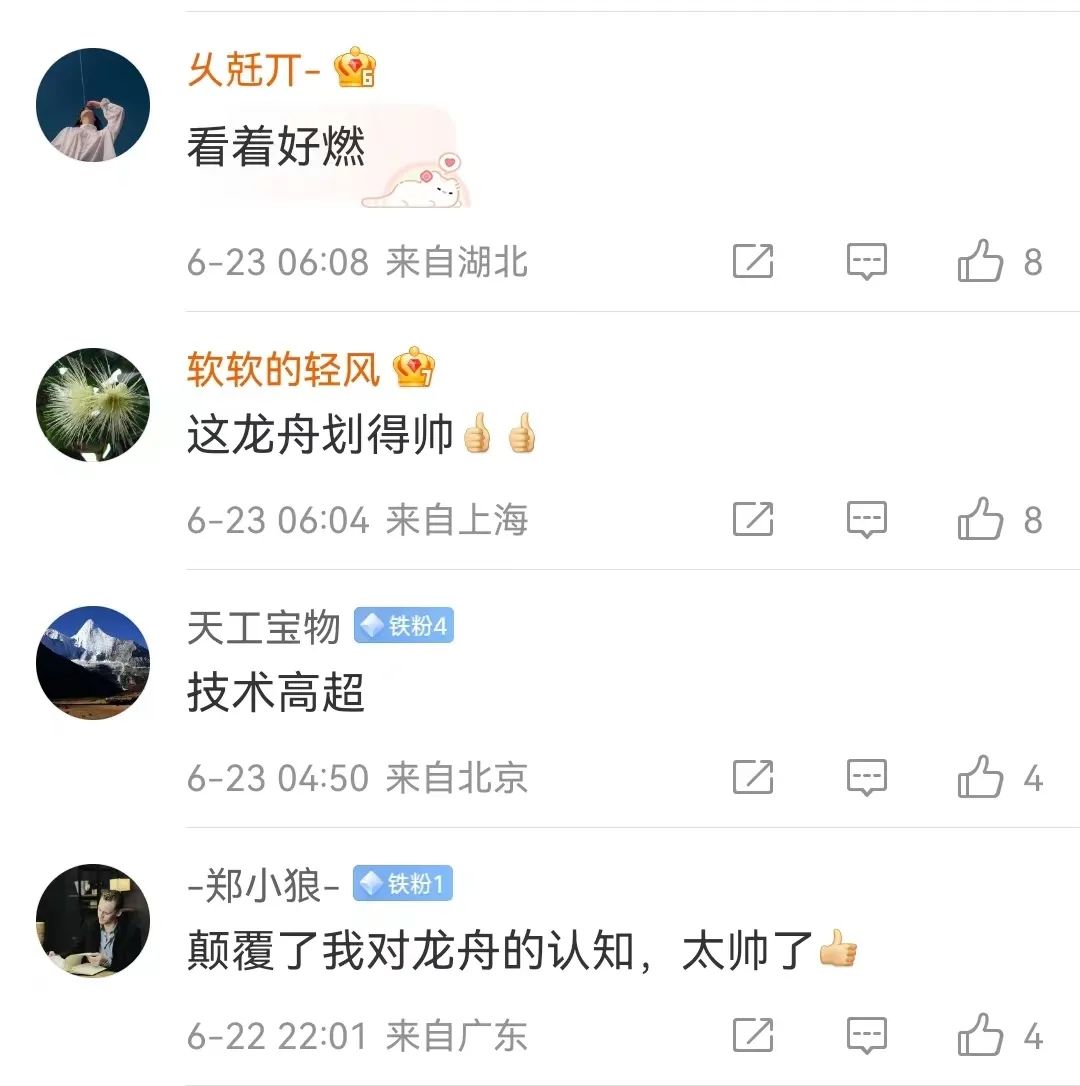Reply to 软软的轻风's comment

click(867, 520)
